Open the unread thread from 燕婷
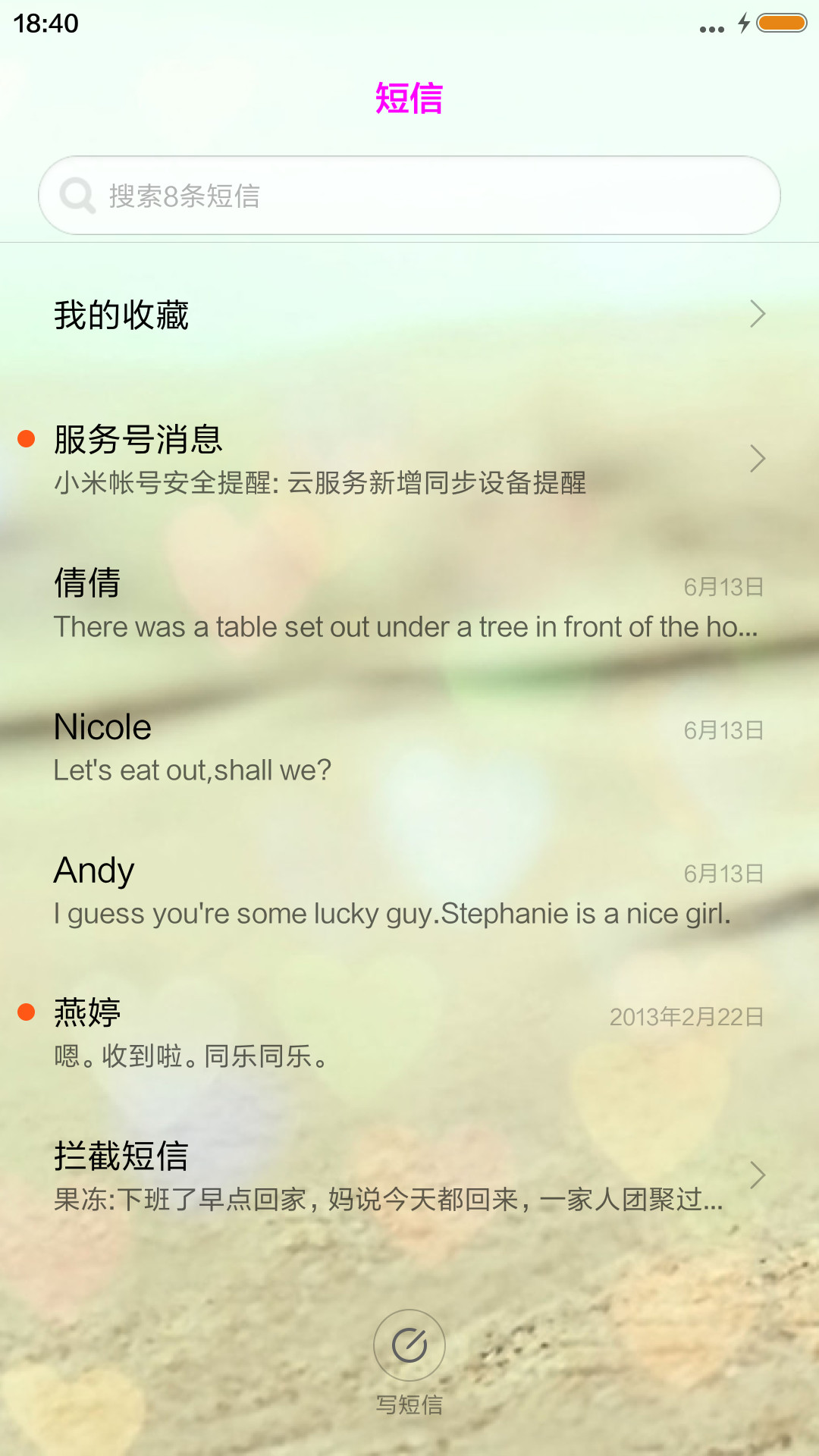Viewport: 819px width, 1456px height. point(409,1034)
